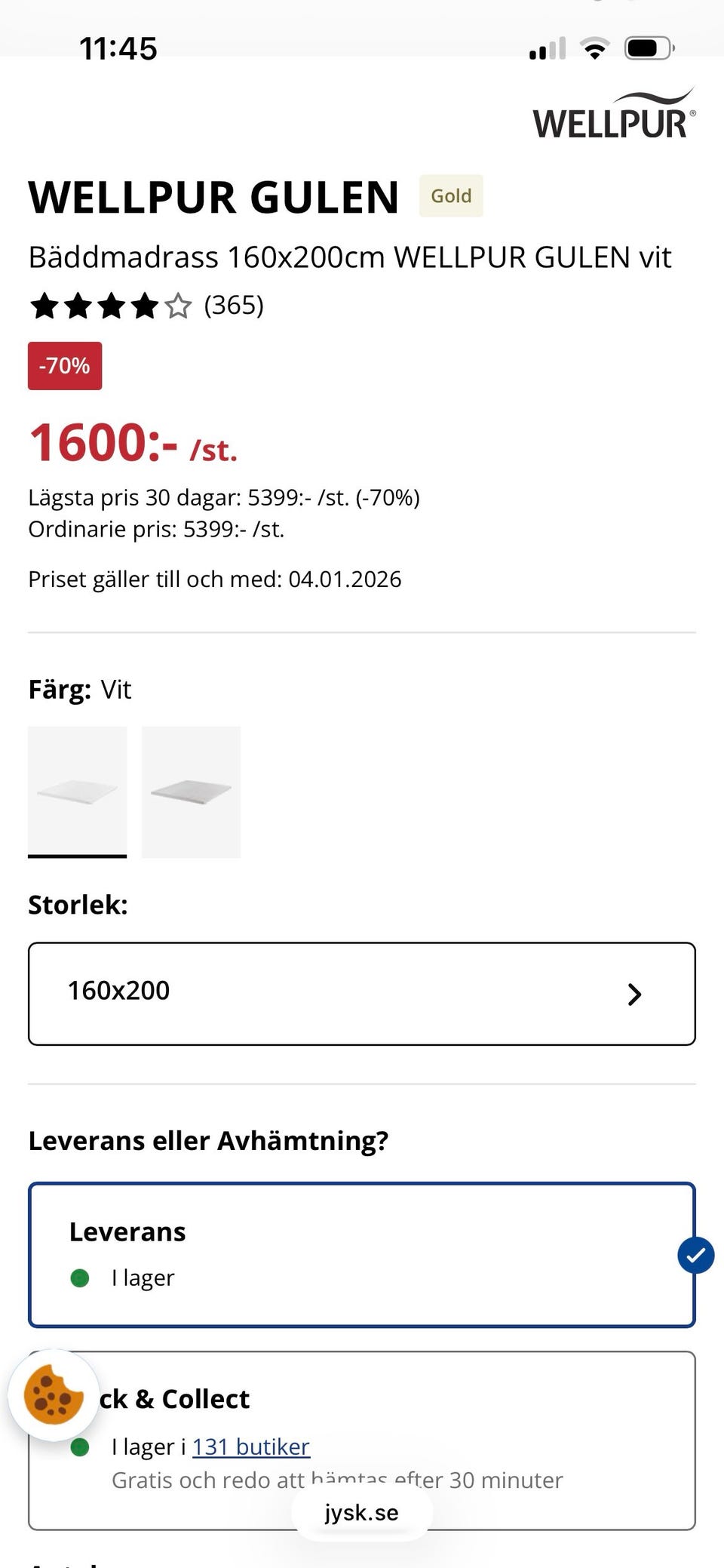Click the green stock dot for Click & Collect
Viewport: 724px width, 1568px height.
78,1447
